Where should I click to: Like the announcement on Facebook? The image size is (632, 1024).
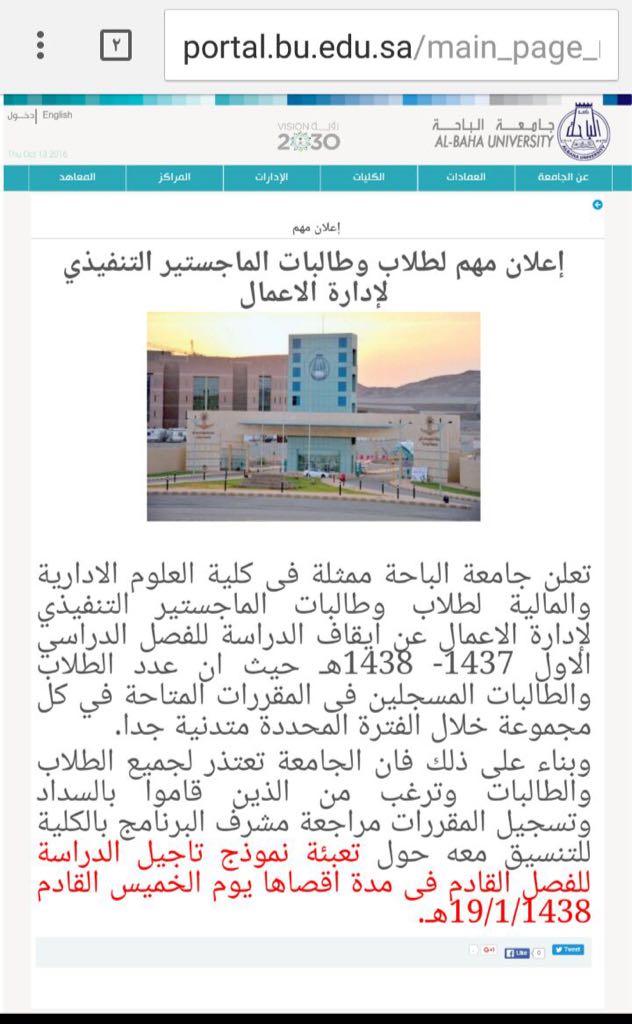518,951
